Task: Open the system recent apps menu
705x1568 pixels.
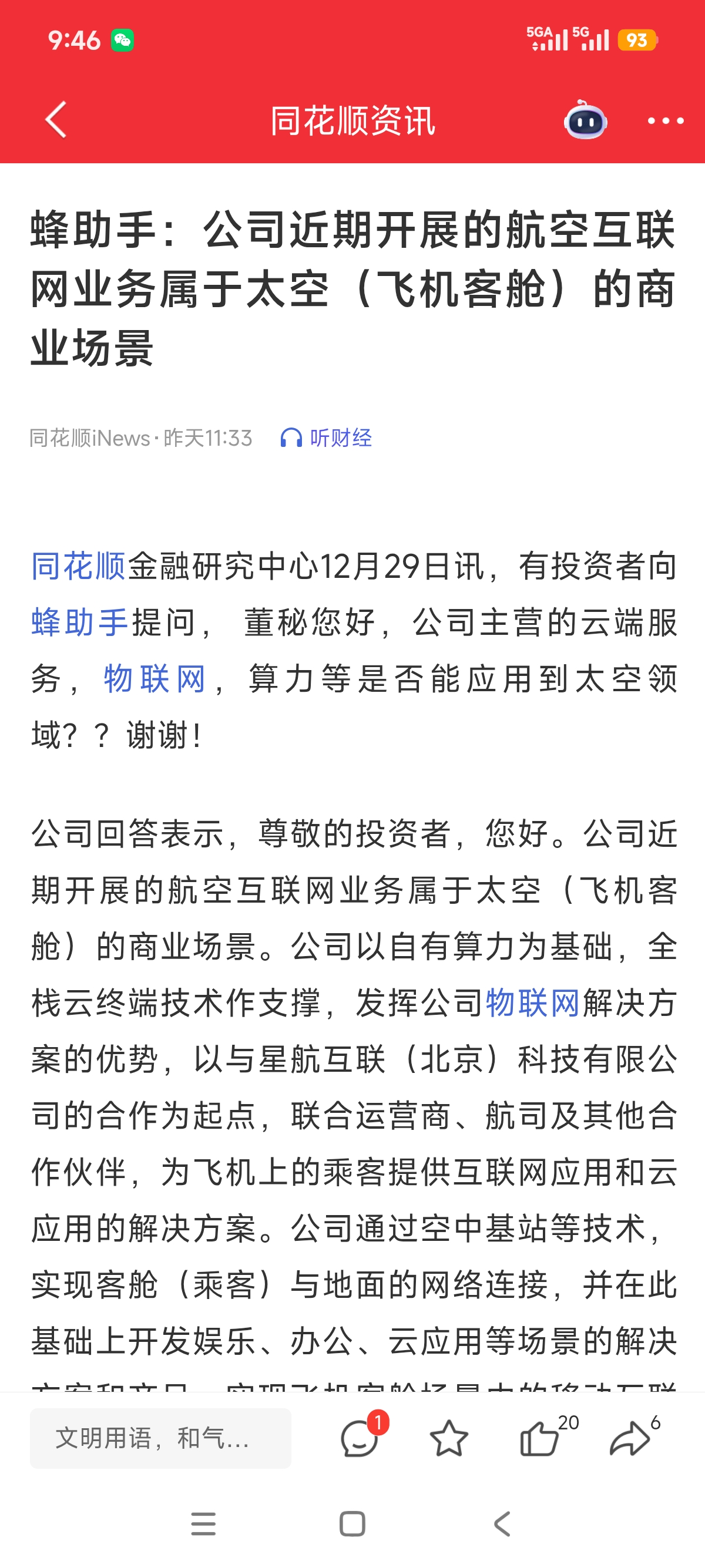Action: coord(203,1523)
